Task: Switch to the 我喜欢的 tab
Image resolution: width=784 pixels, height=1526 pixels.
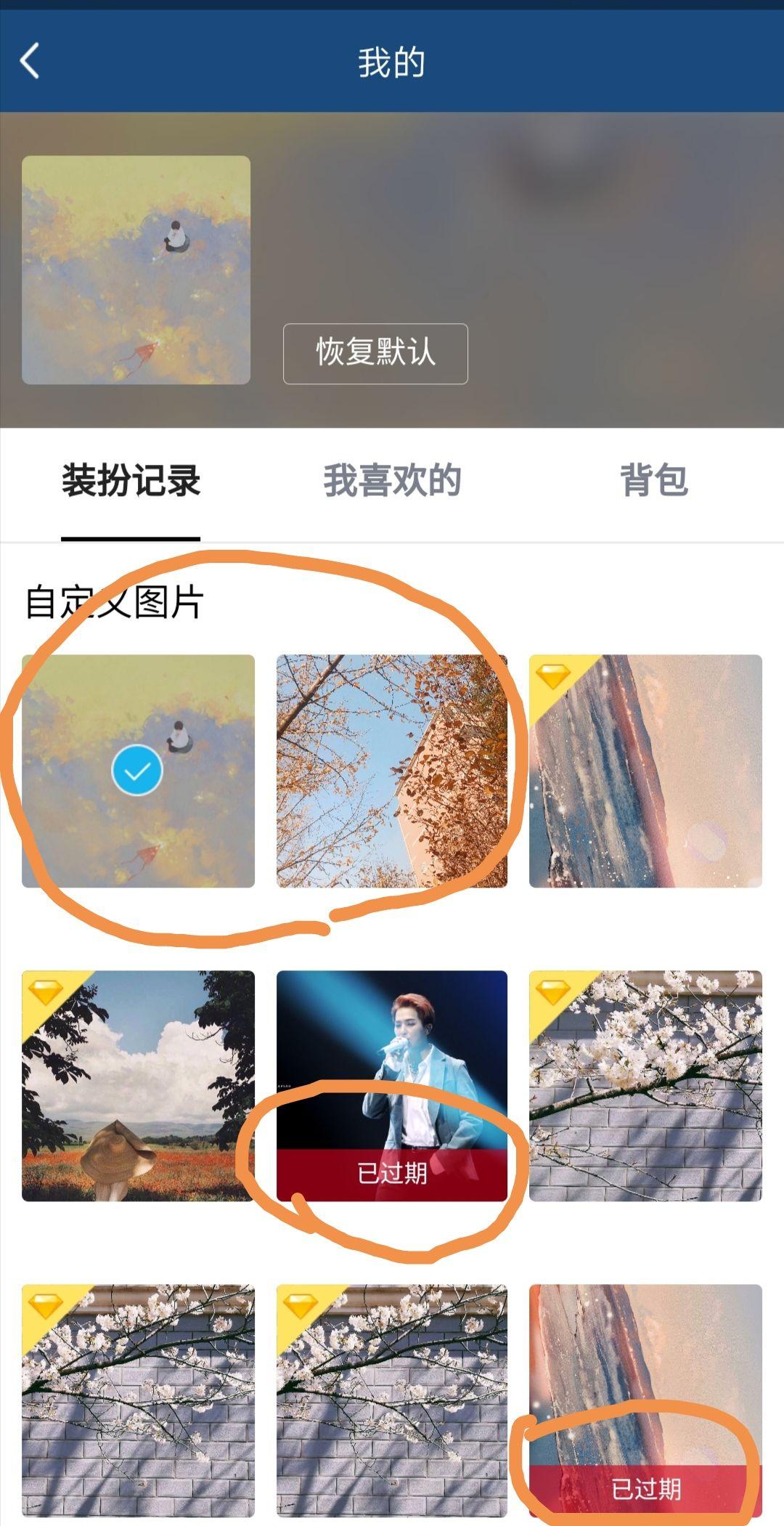Action: pyautogui.click(x=392, y=479)
